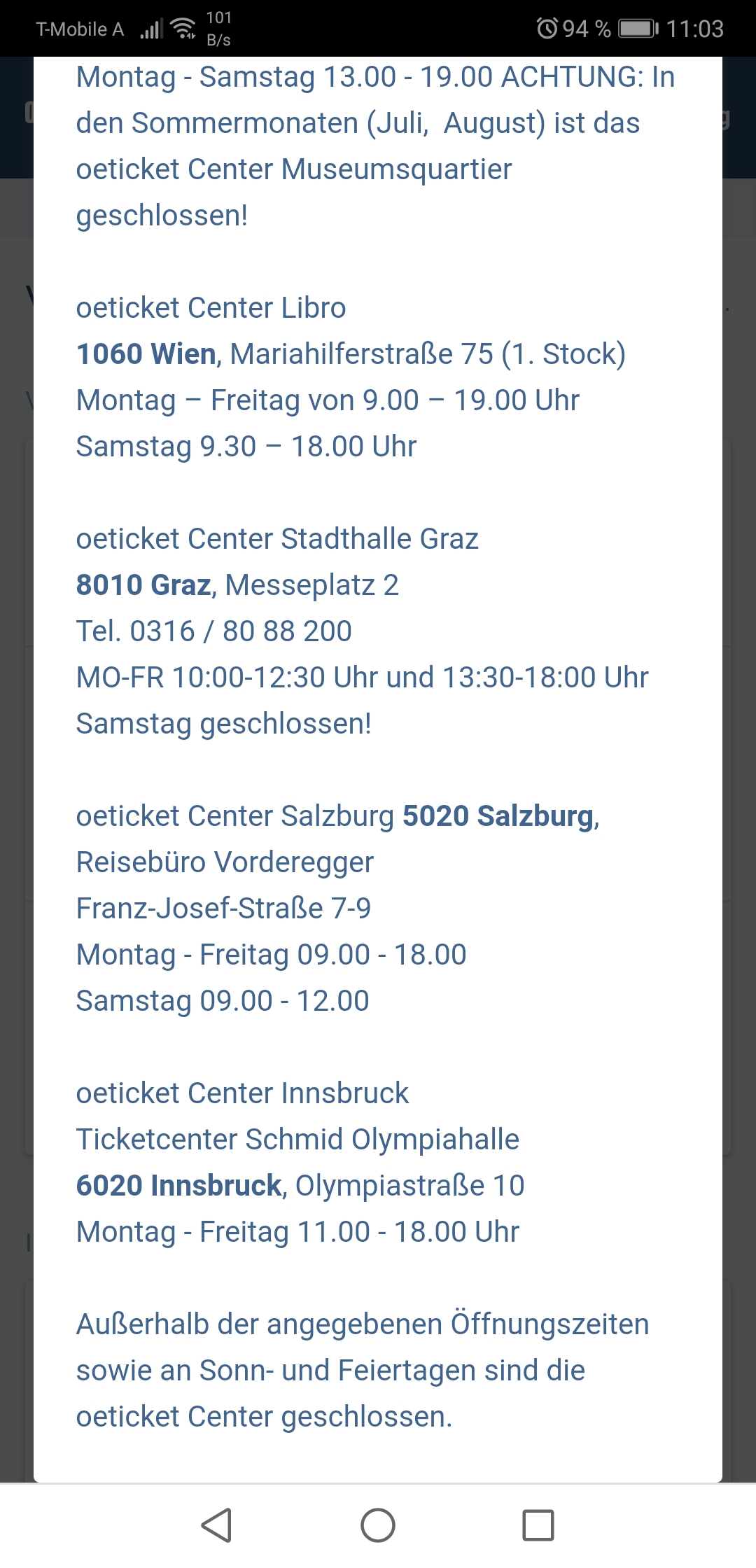Tap the system back button
The width and height of the screenshot is (756, 1568).
[x=217, y=1525]
